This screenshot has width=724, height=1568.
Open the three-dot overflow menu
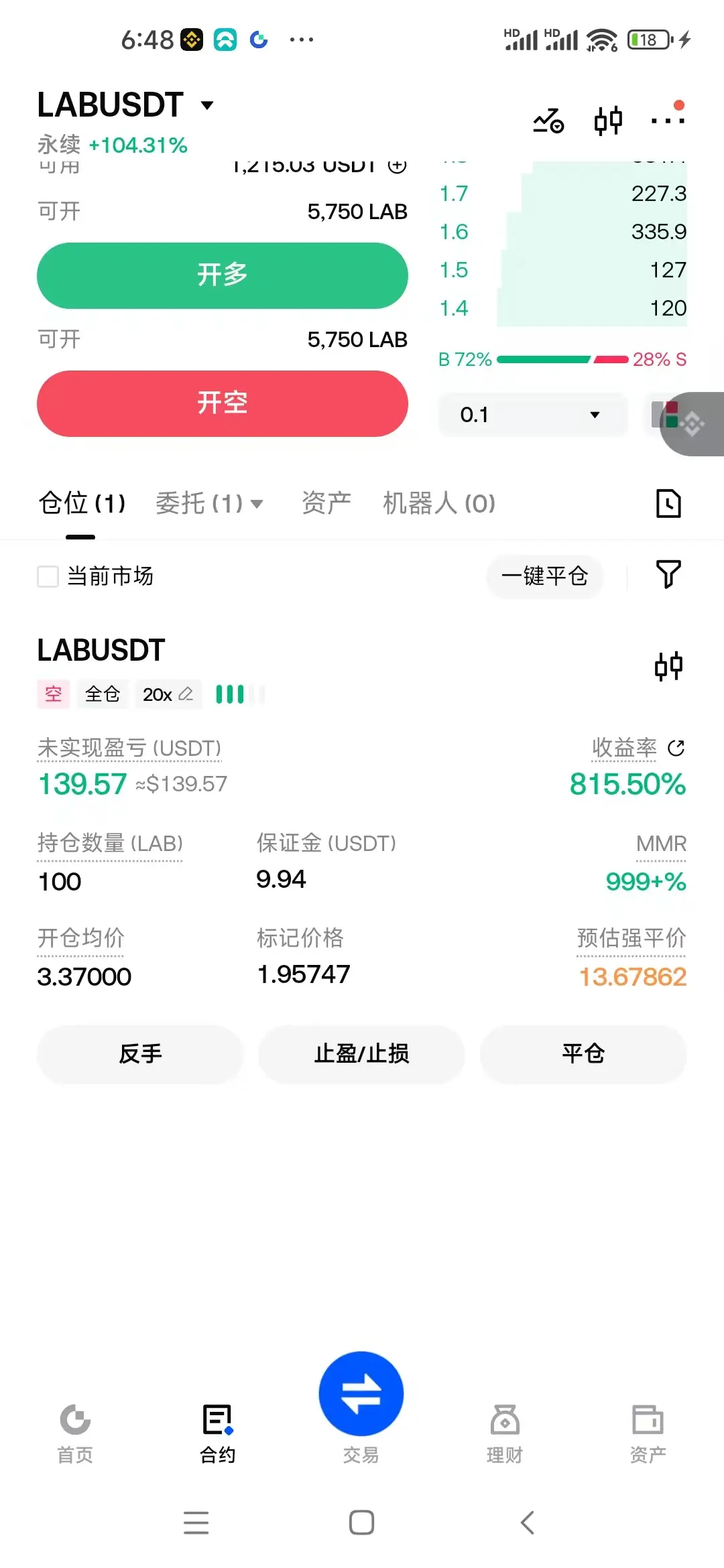(668, 121)
